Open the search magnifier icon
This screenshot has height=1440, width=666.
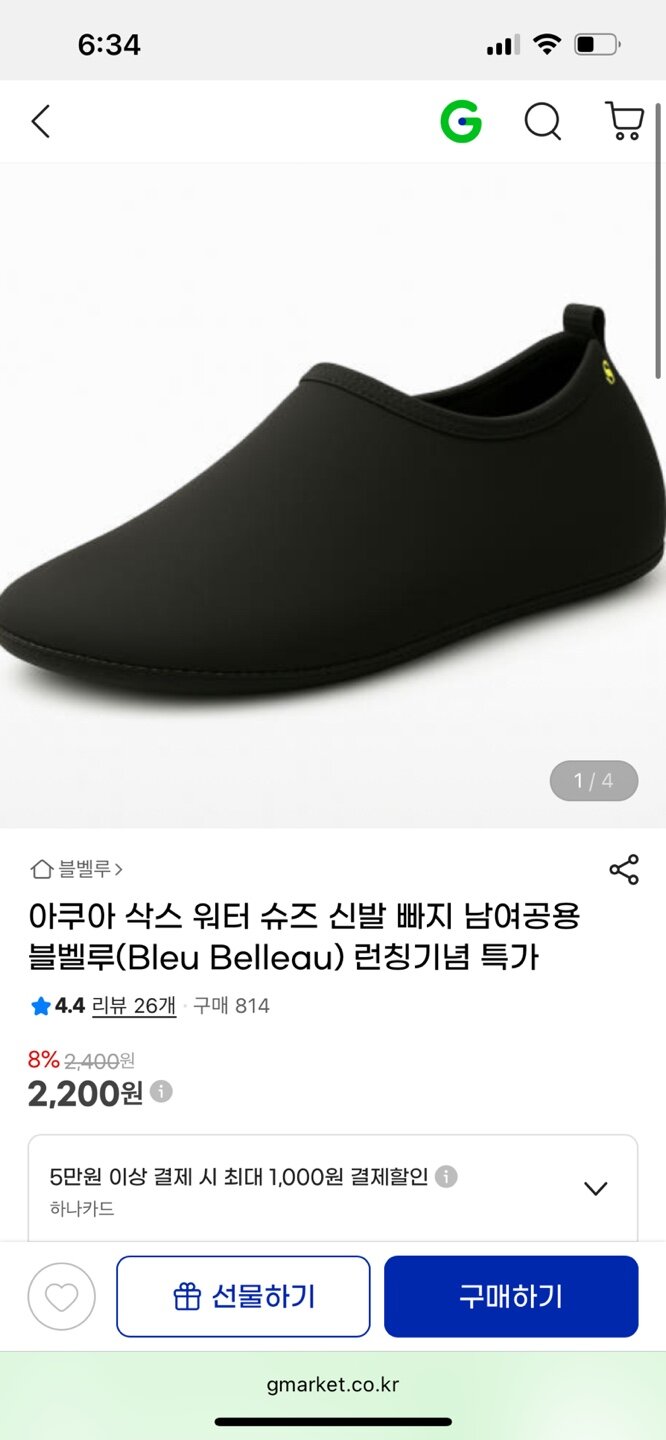[543, 123]
